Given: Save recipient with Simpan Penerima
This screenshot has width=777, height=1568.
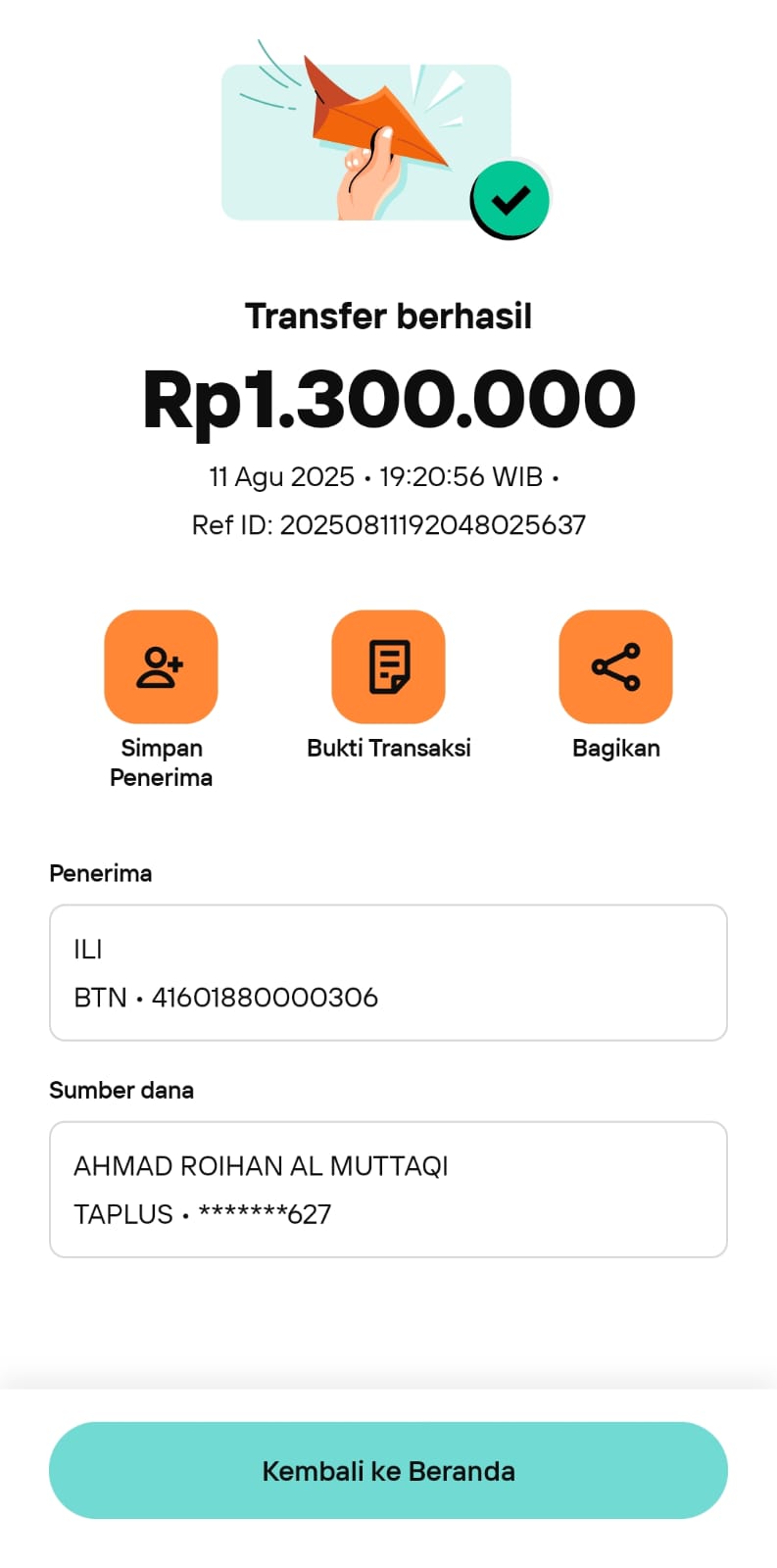Looking at the screenshot, I should point(161,667).
